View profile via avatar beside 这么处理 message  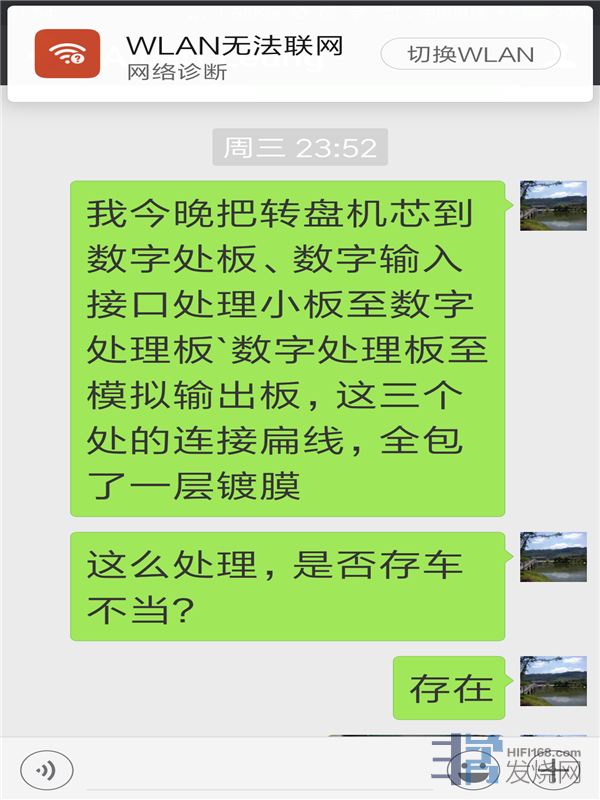(553, 557)
